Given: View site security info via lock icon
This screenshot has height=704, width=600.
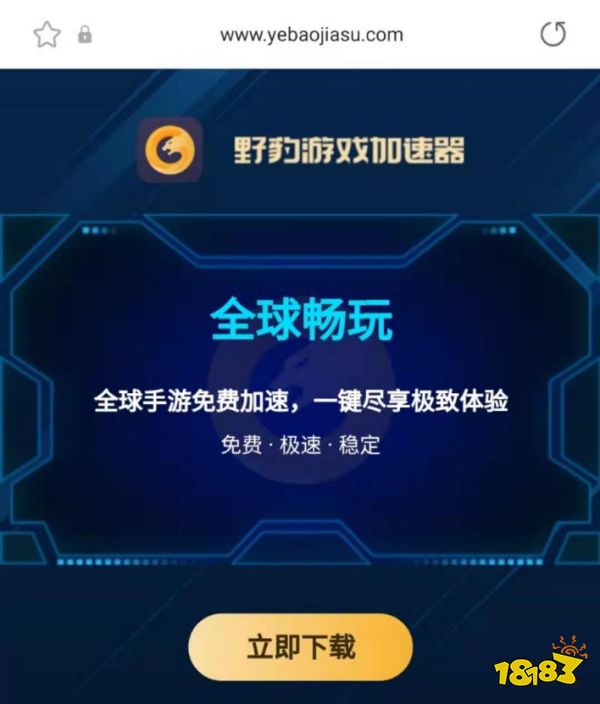Looking at the screenshot, I should pyautogui.click(x=85, y=35).
